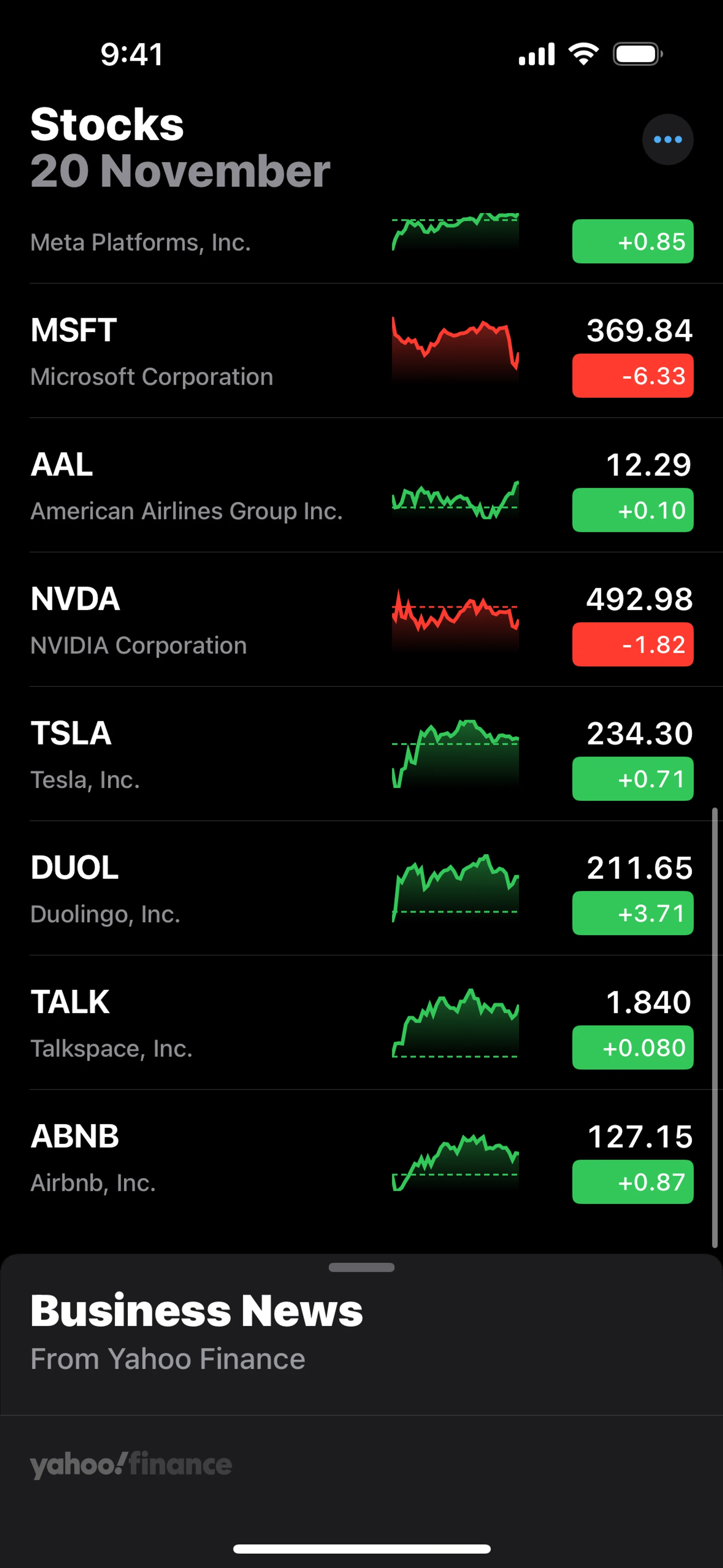The width and height of the screenshot is (723, 1568).
Task: Toggle AAL price change badge +0.10
Action: pos(632,510)
